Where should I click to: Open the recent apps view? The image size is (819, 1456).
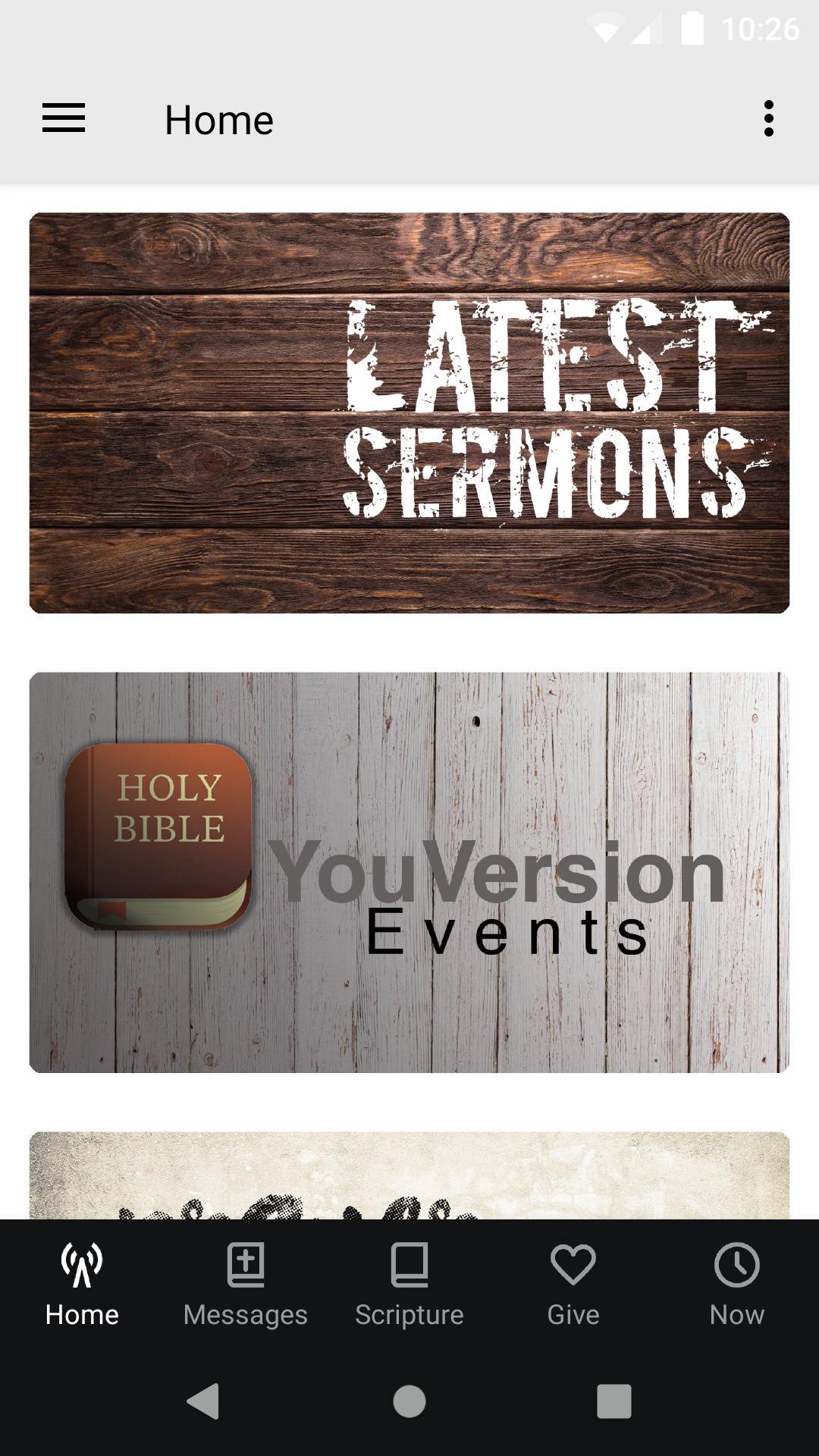coord(614,1401)
